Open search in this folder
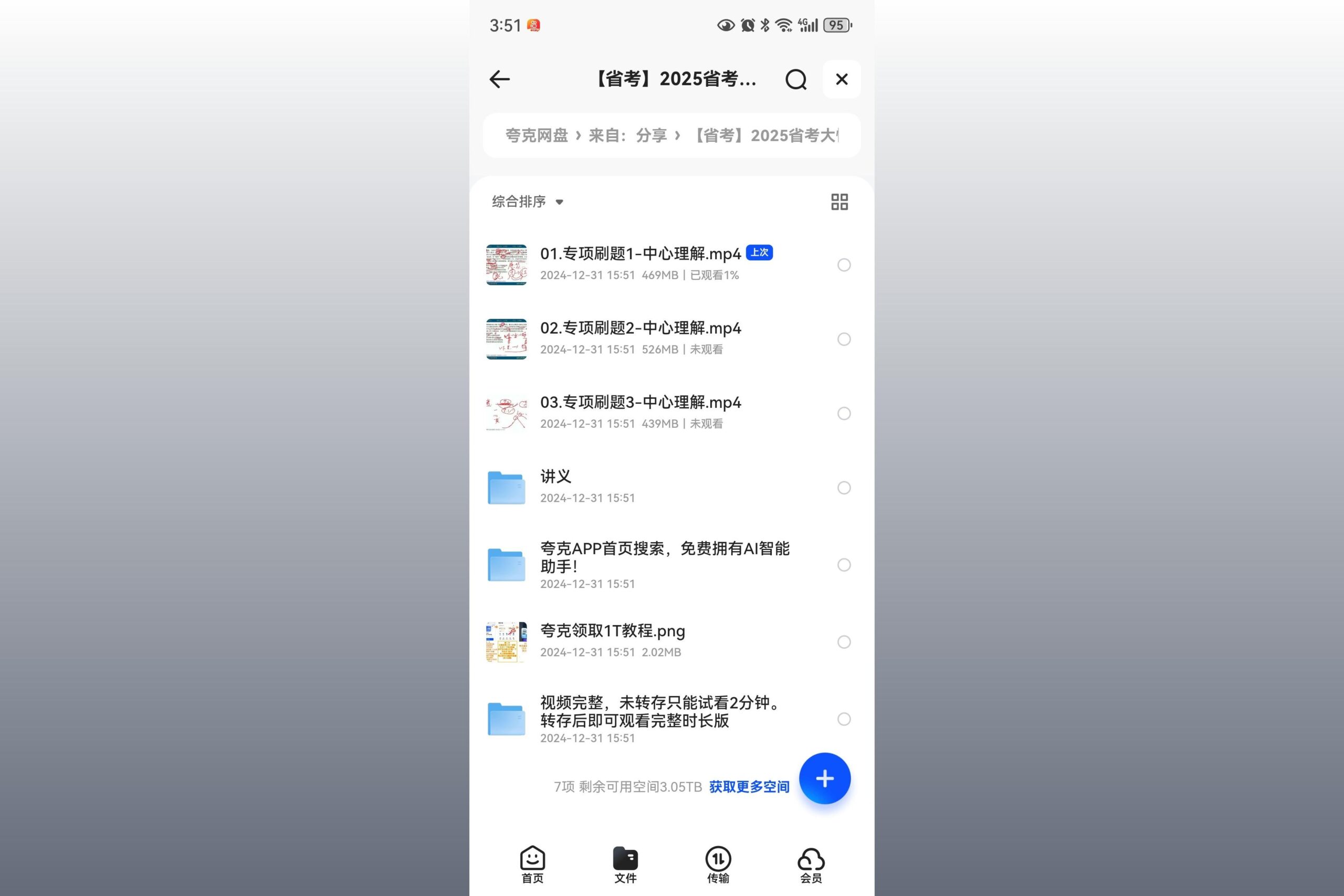The height and width of the screenshot is (896, 1344). tap(795, 79)
